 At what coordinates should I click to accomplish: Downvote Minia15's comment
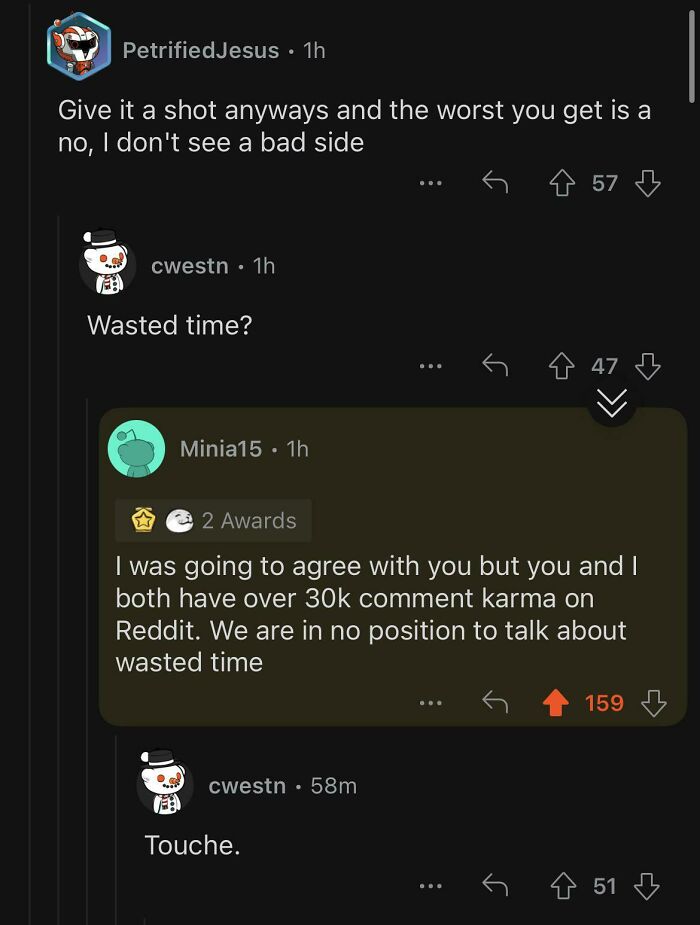coord(653,703)
